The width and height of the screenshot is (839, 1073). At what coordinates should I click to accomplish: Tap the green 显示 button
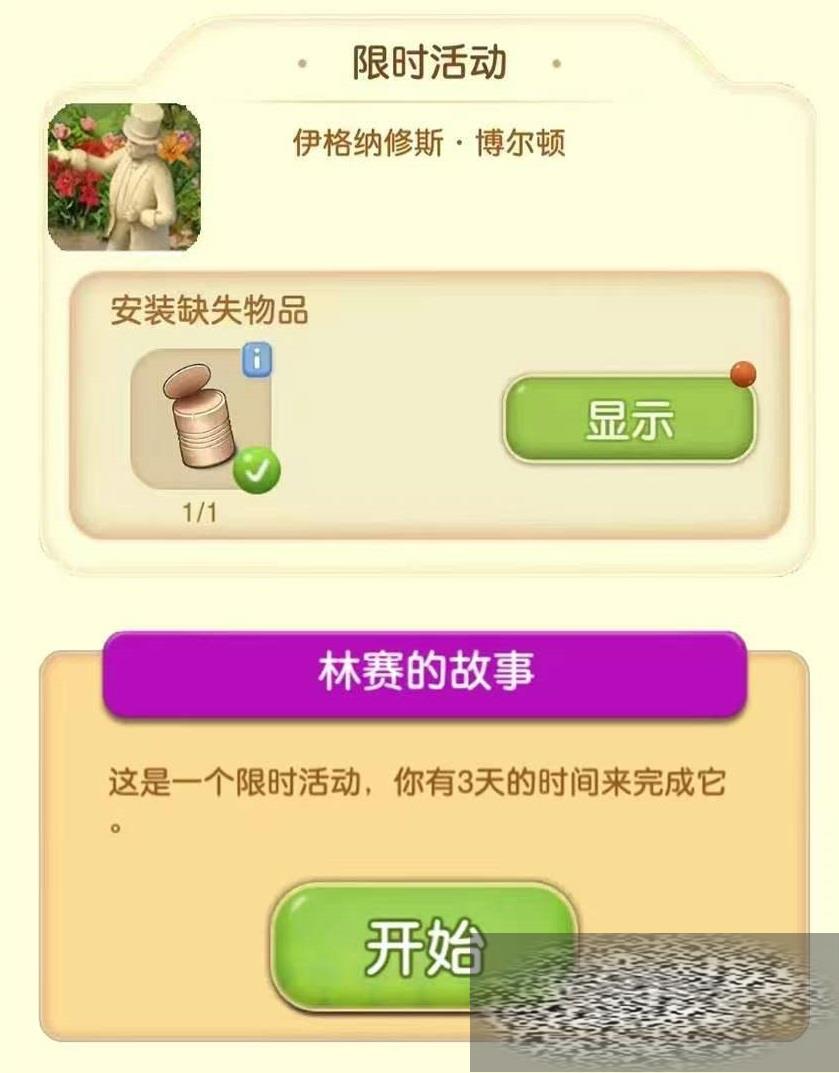[629, 420]
